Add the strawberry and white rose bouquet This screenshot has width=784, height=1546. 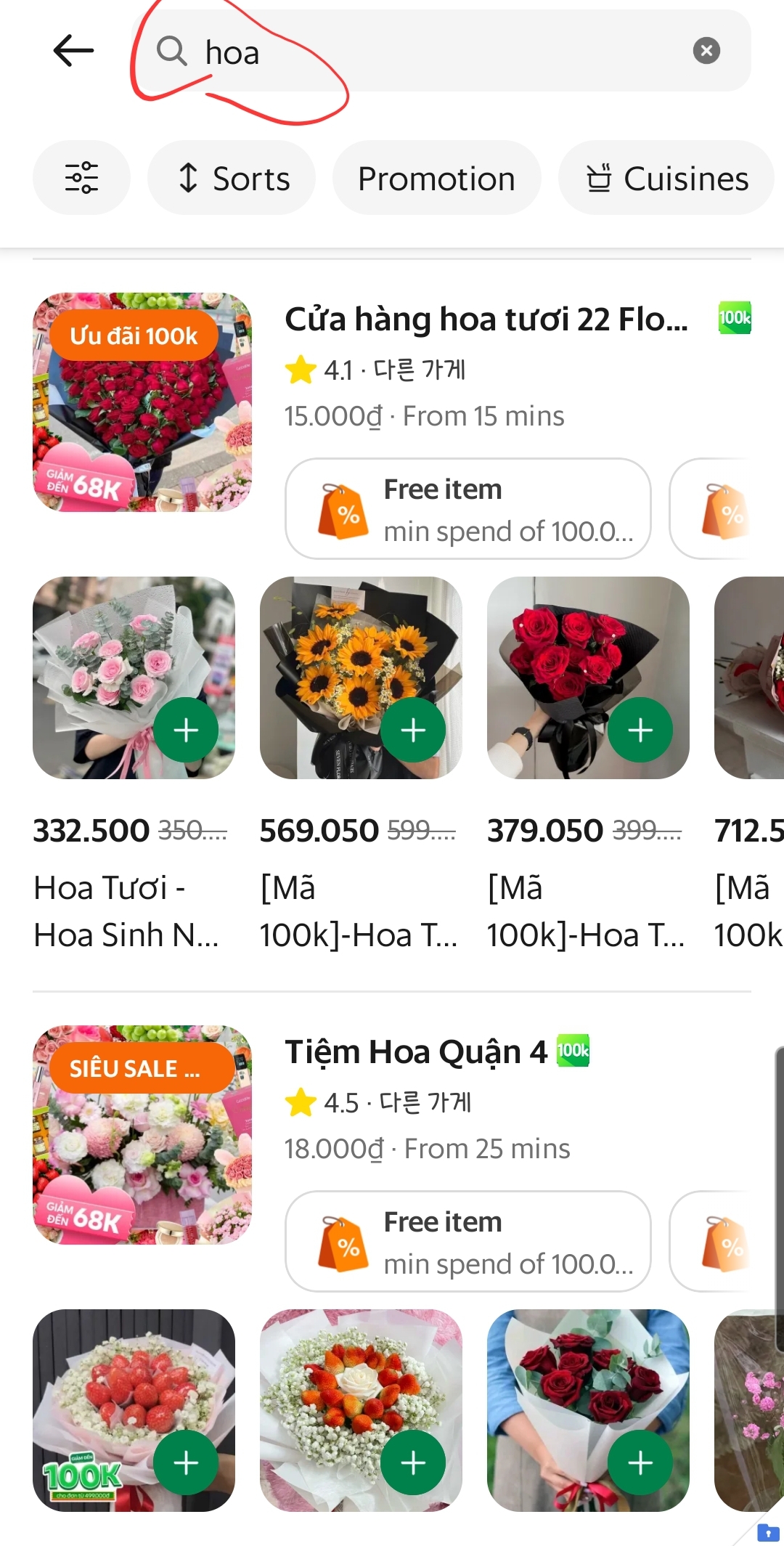pyautogui.click(x=413, y=1462)
